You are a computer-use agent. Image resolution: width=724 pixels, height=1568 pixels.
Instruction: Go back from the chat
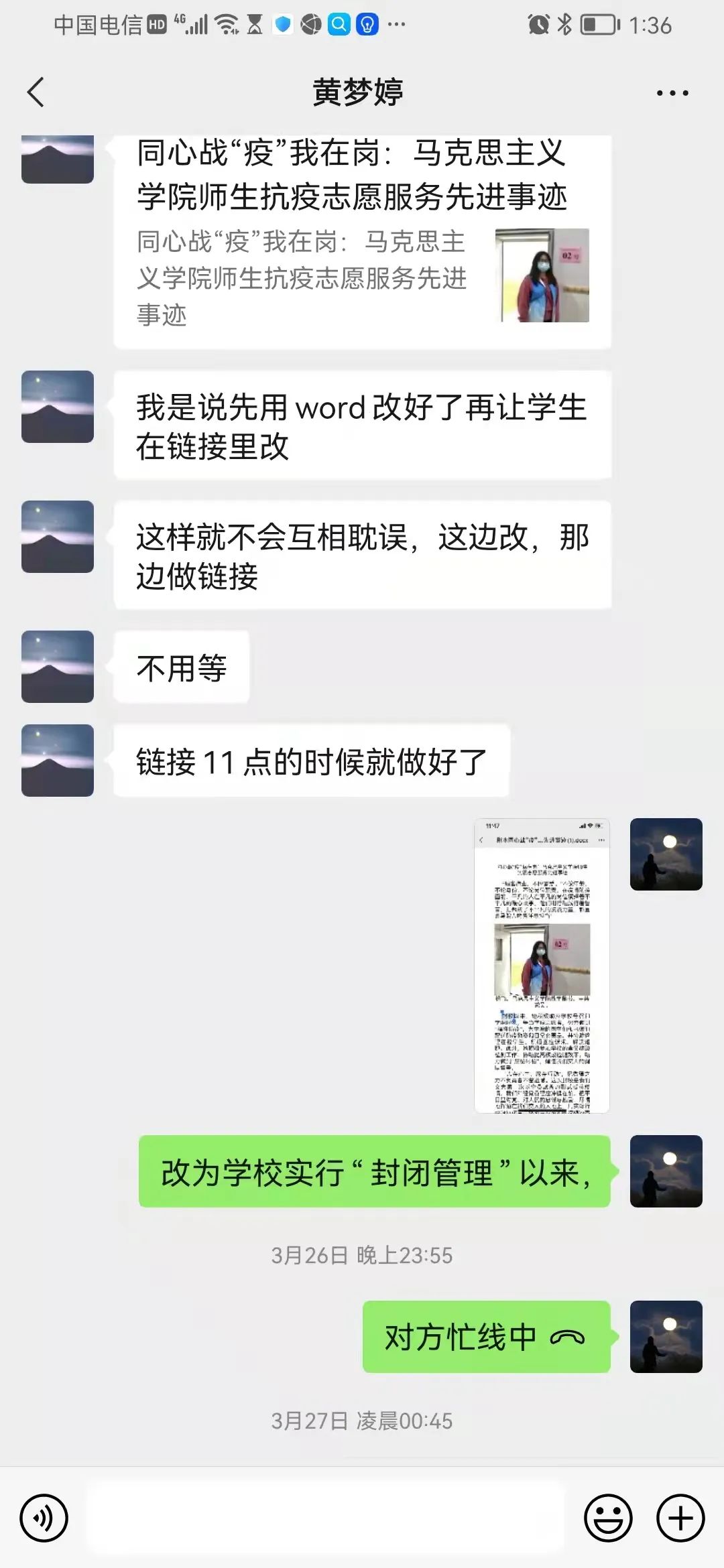click(x=36, y=92)
